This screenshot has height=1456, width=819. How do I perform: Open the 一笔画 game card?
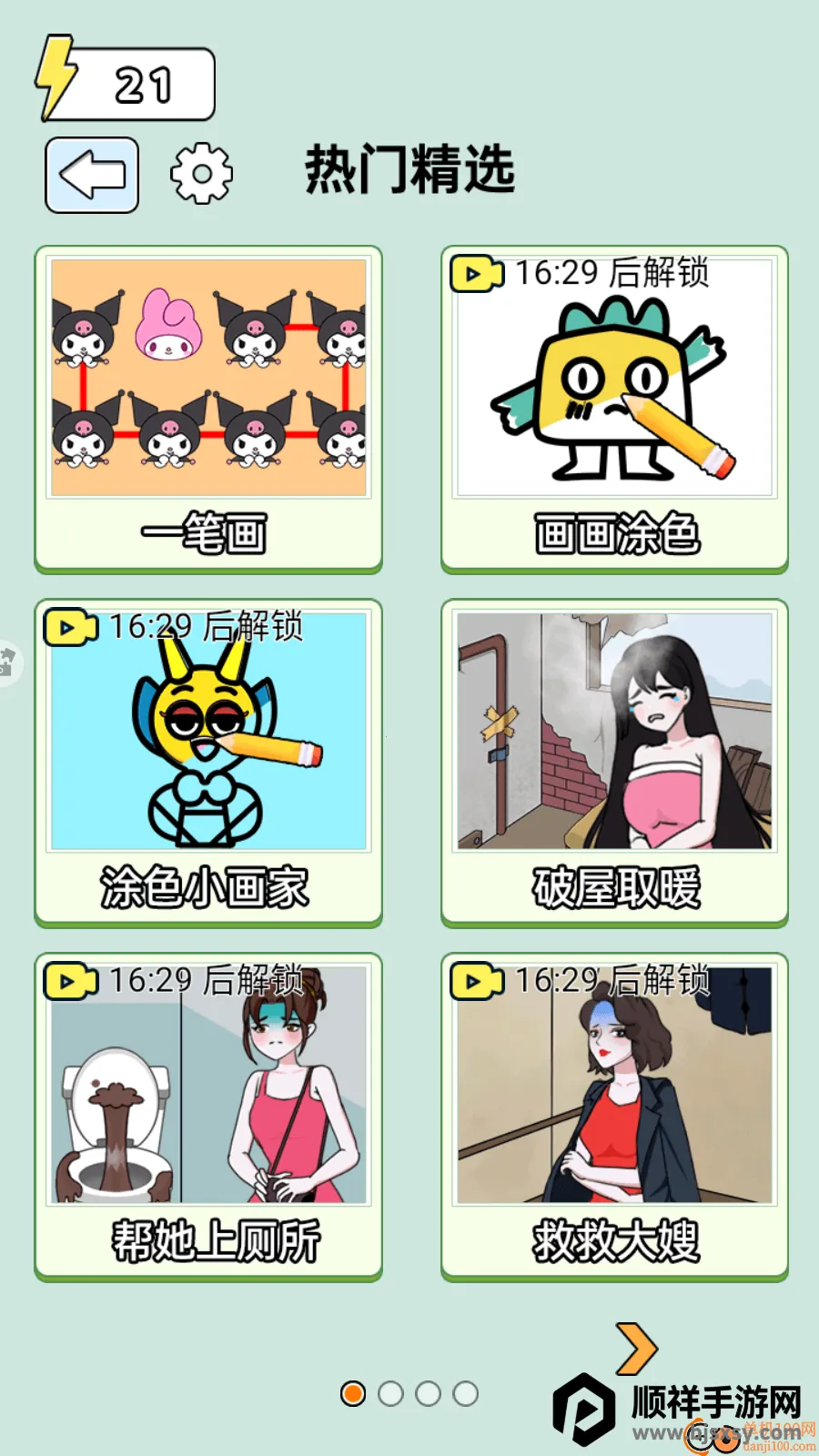click(208, 409)
